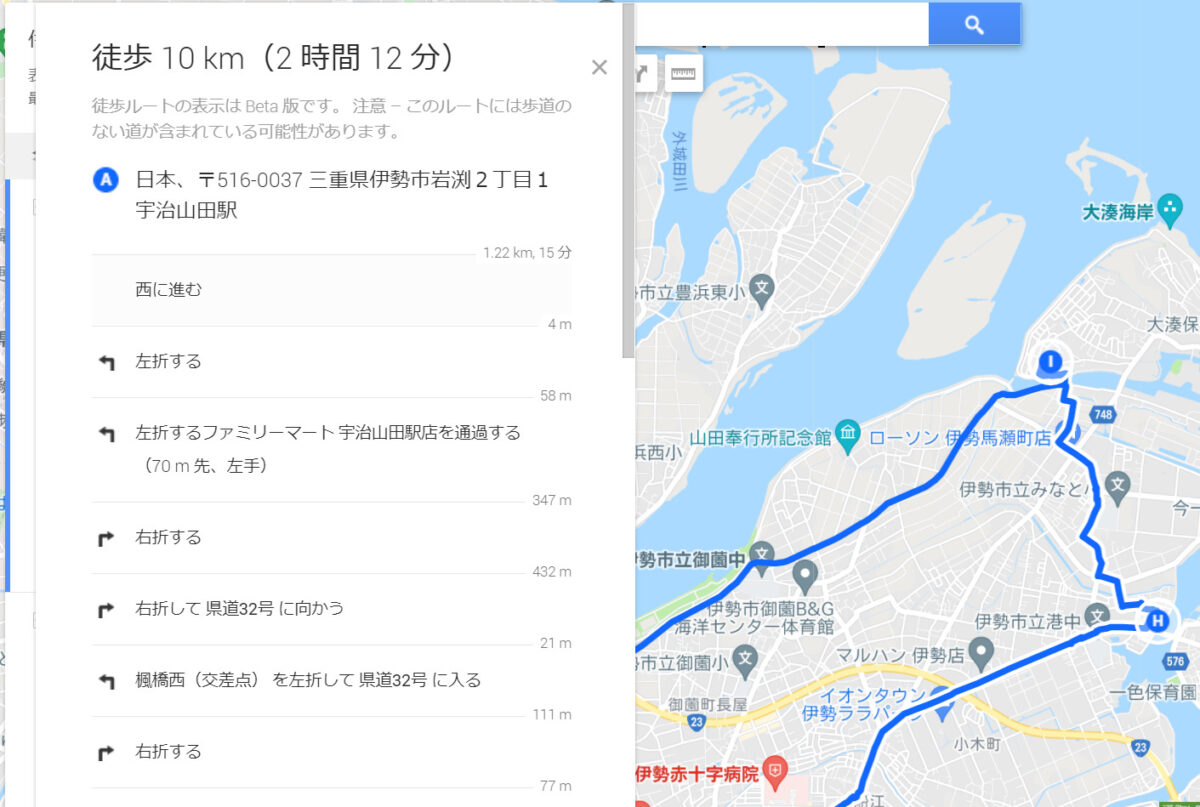1200x807 pixels.
Task: Select the add directions tool
Action: (644, 73)
